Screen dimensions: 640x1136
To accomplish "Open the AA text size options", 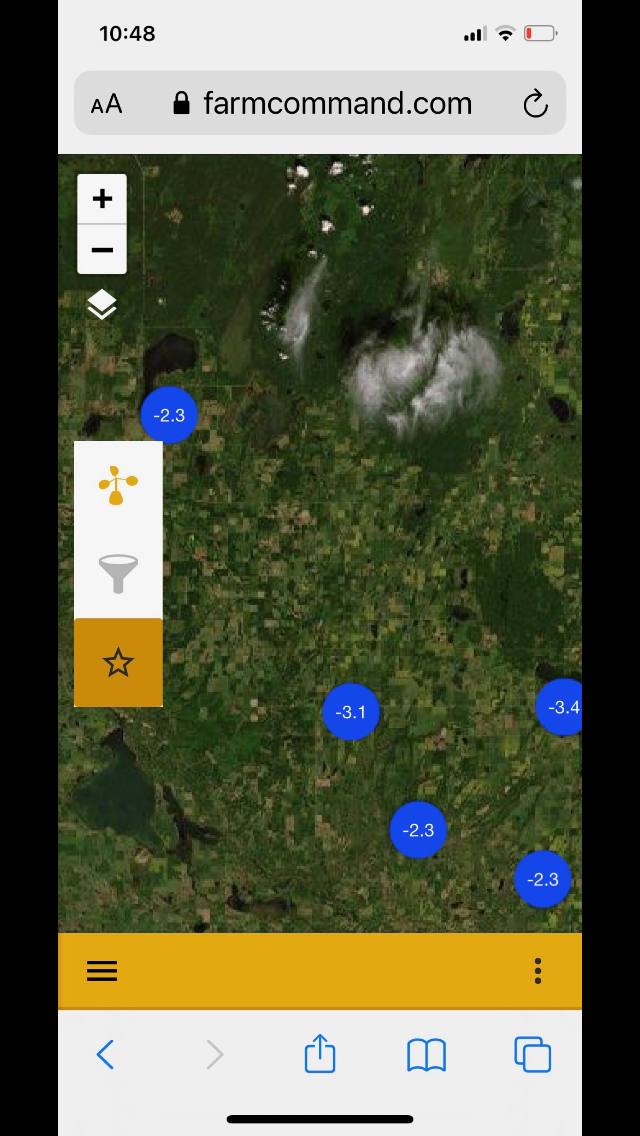I will pos(107,104).
